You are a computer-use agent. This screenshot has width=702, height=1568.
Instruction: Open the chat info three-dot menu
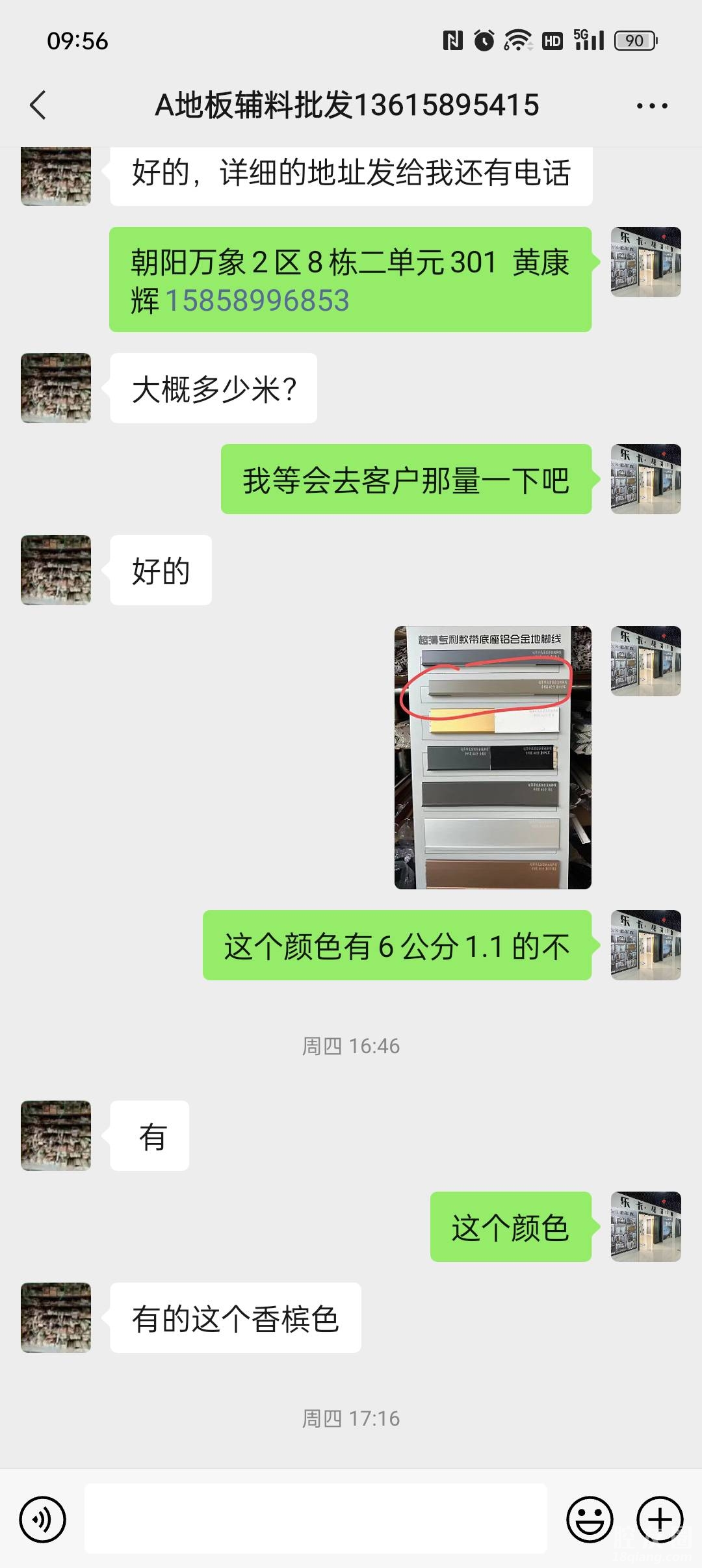pos(651,106)
